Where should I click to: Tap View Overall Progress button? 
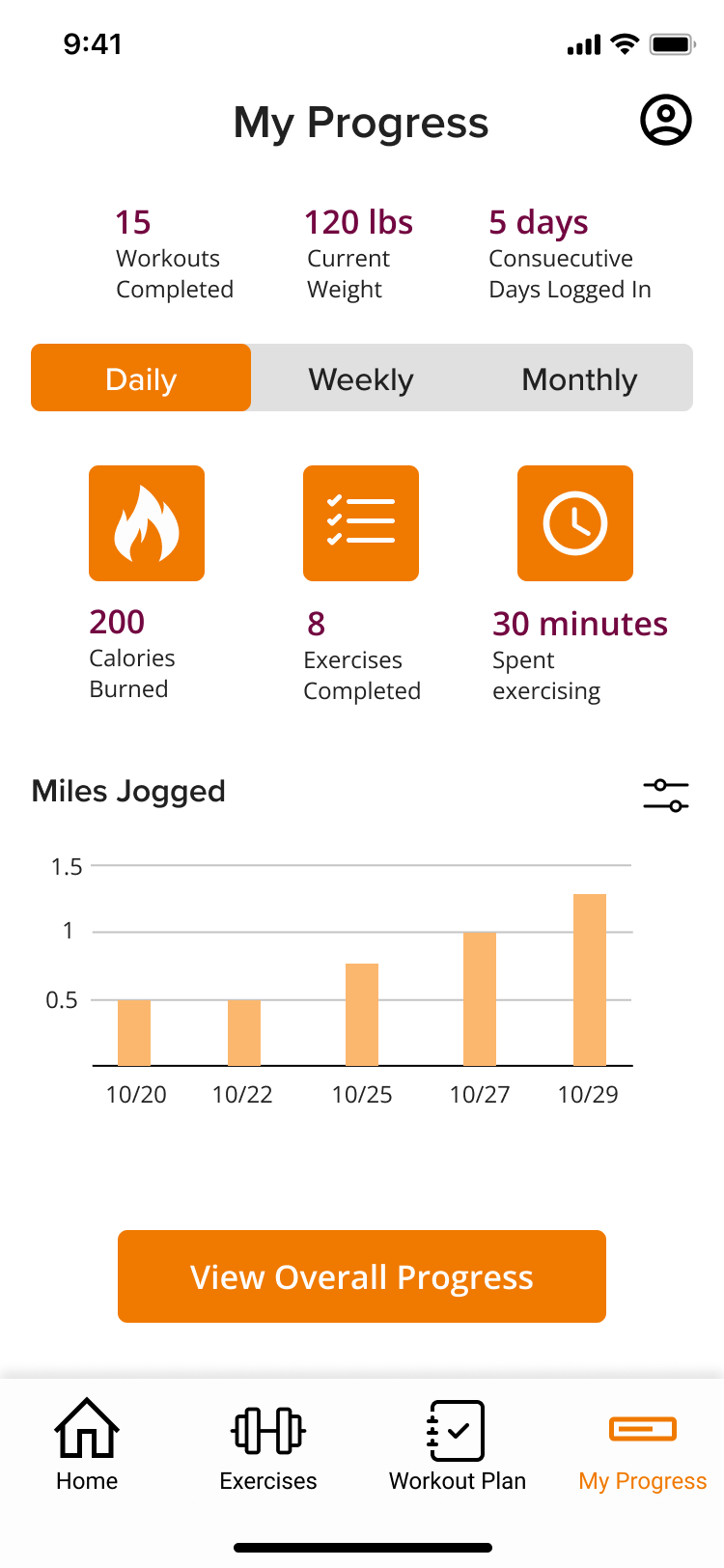coord(362,1276)
